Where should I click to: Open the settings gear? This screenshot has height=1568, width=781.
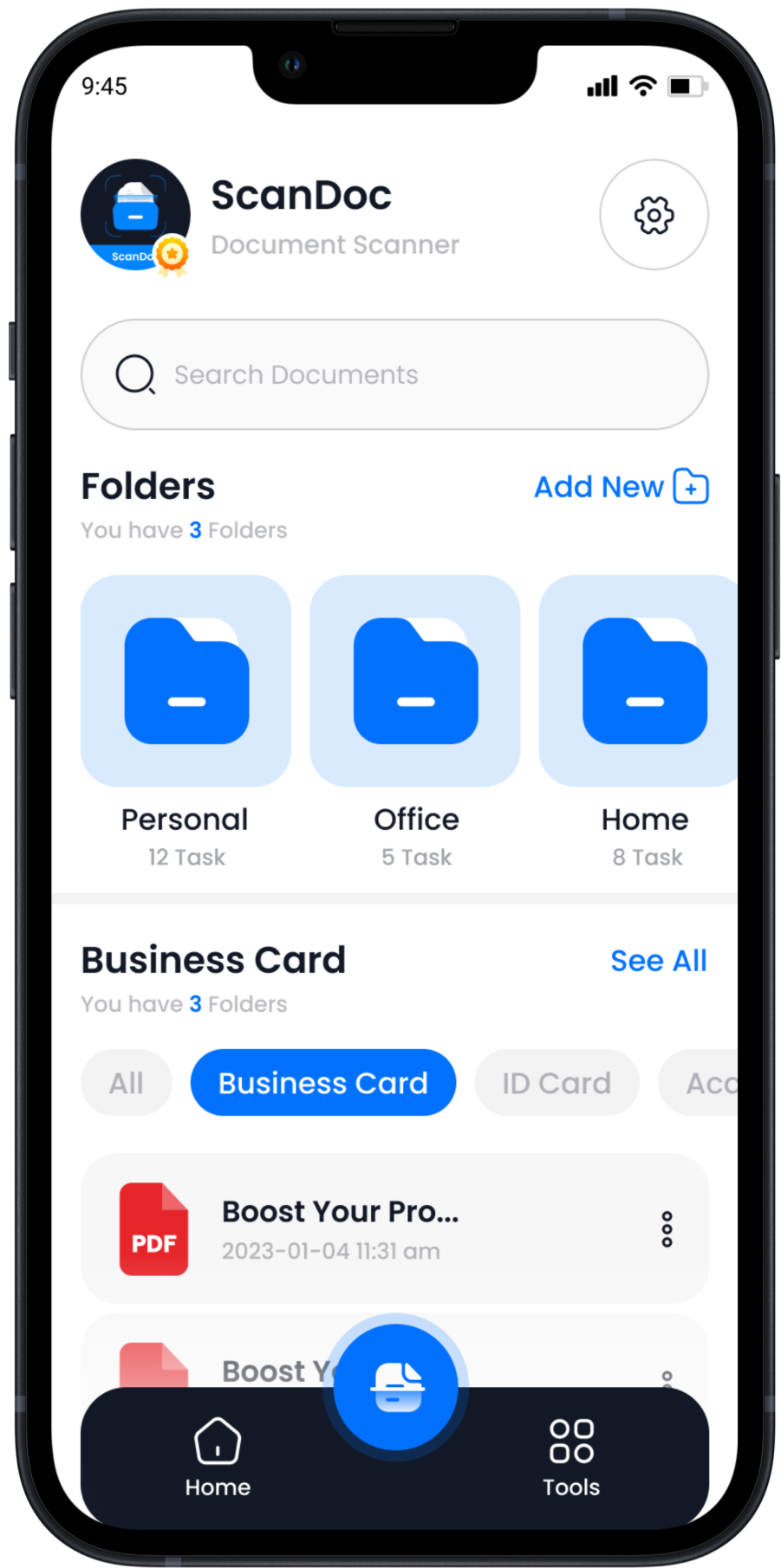coord(654,215)
